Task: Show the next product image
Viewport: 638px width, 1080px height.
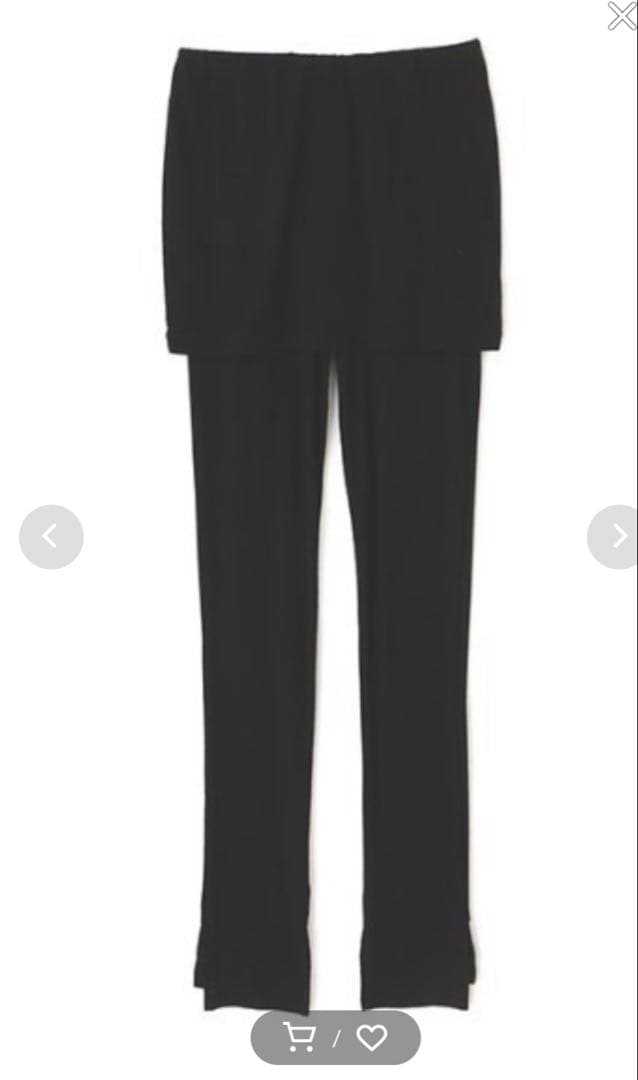Action: [617, 537]
